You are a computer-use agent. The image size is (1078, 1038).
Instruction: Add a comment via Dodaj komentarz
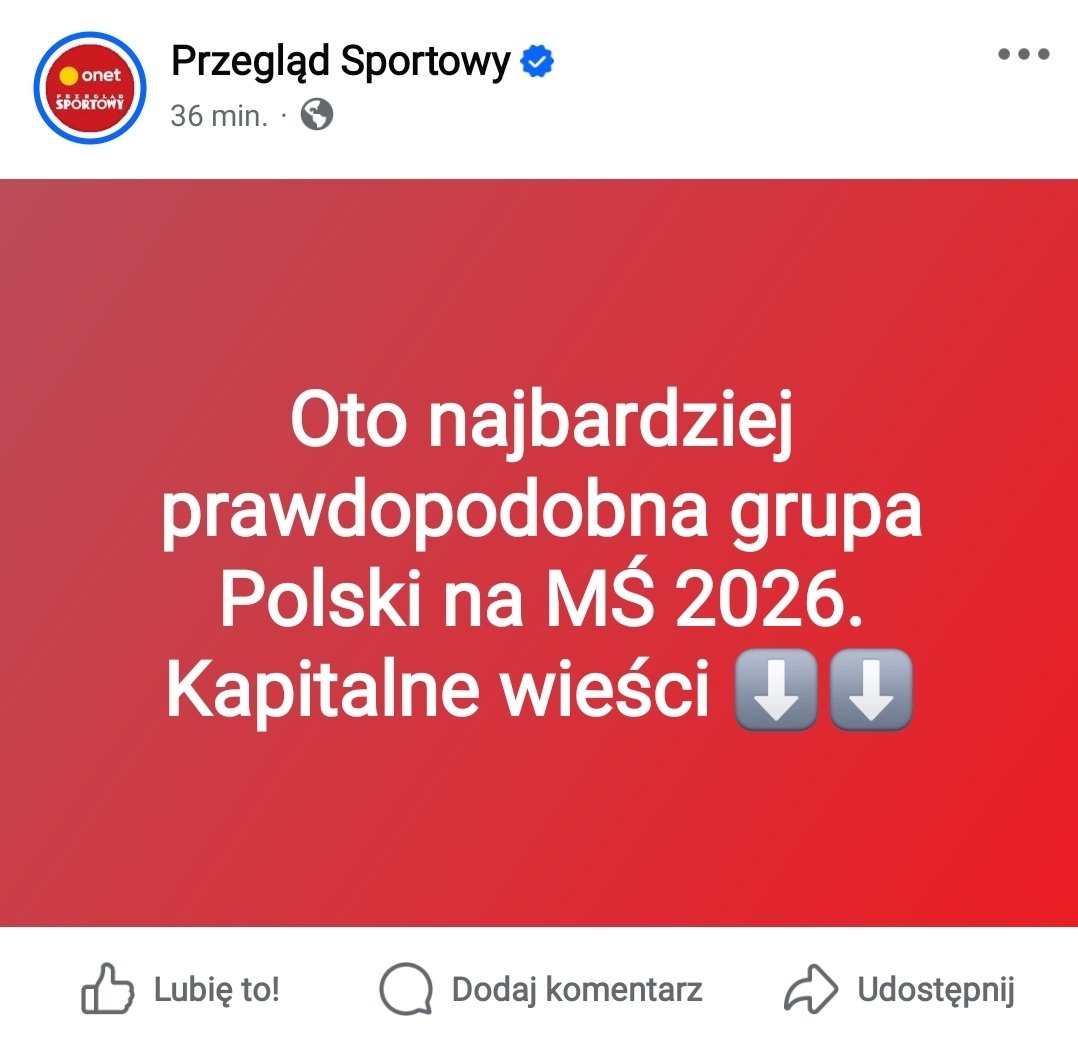click(541, 990)
